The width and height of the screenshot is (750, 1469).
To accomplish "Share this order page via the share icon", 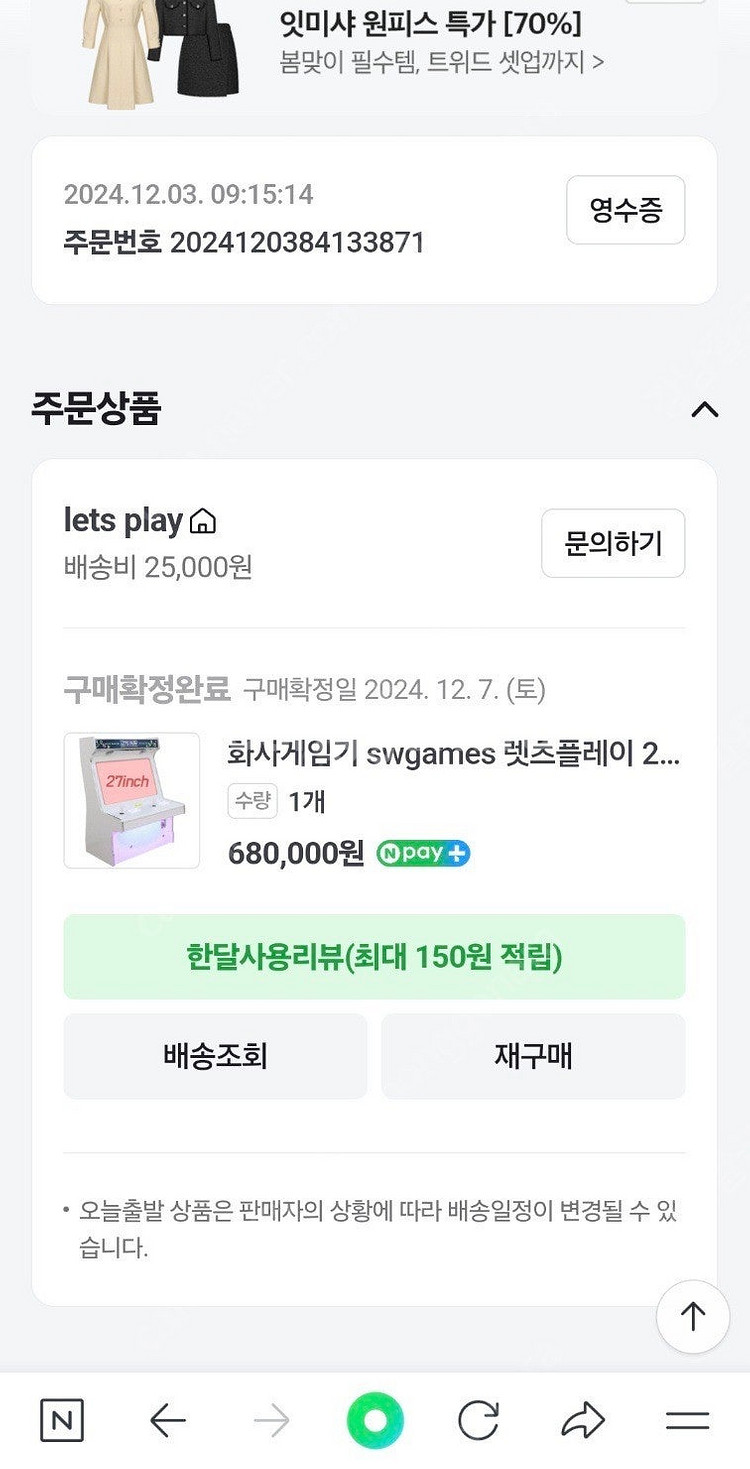I will tap(584, 1418).
